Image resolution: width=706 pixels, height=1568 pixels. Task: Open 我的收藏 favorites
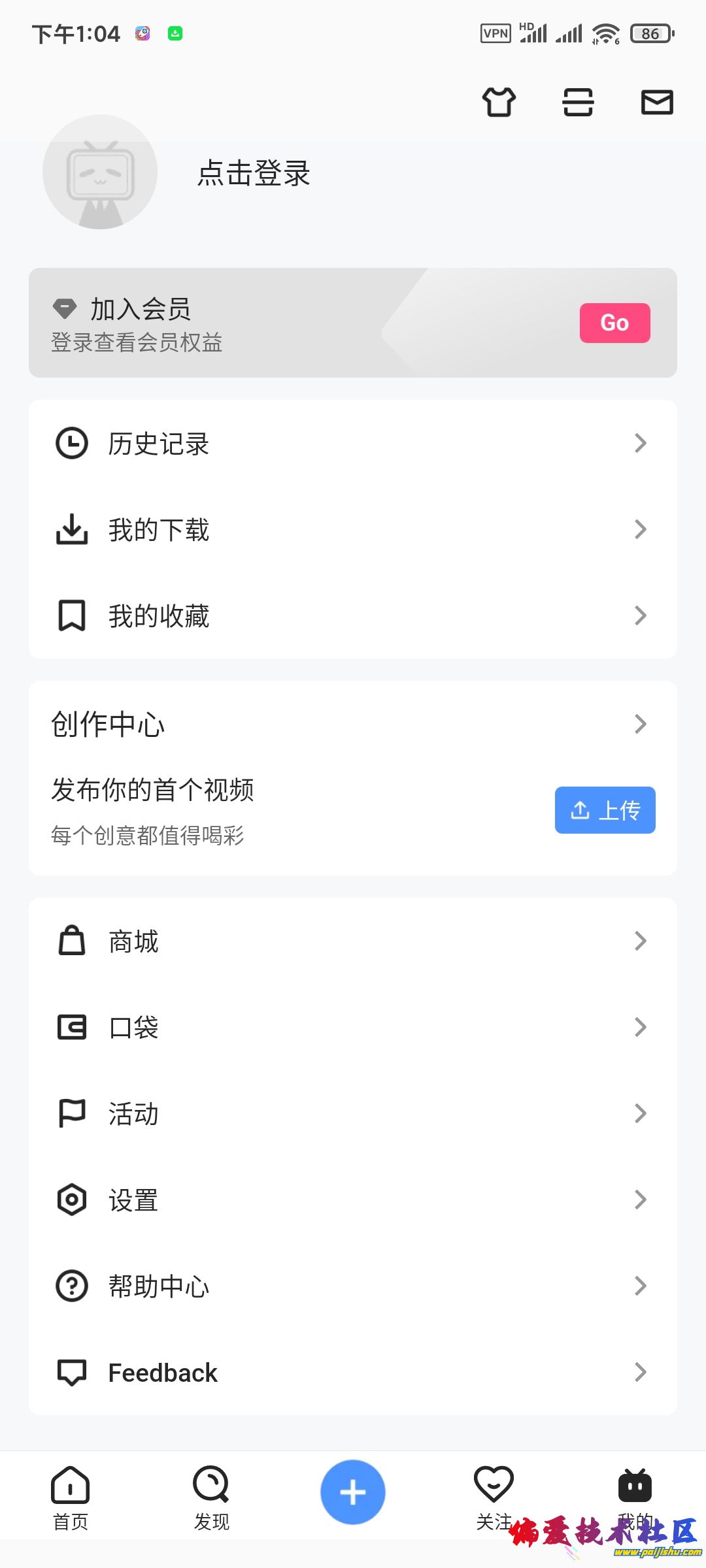click(353, 616)
